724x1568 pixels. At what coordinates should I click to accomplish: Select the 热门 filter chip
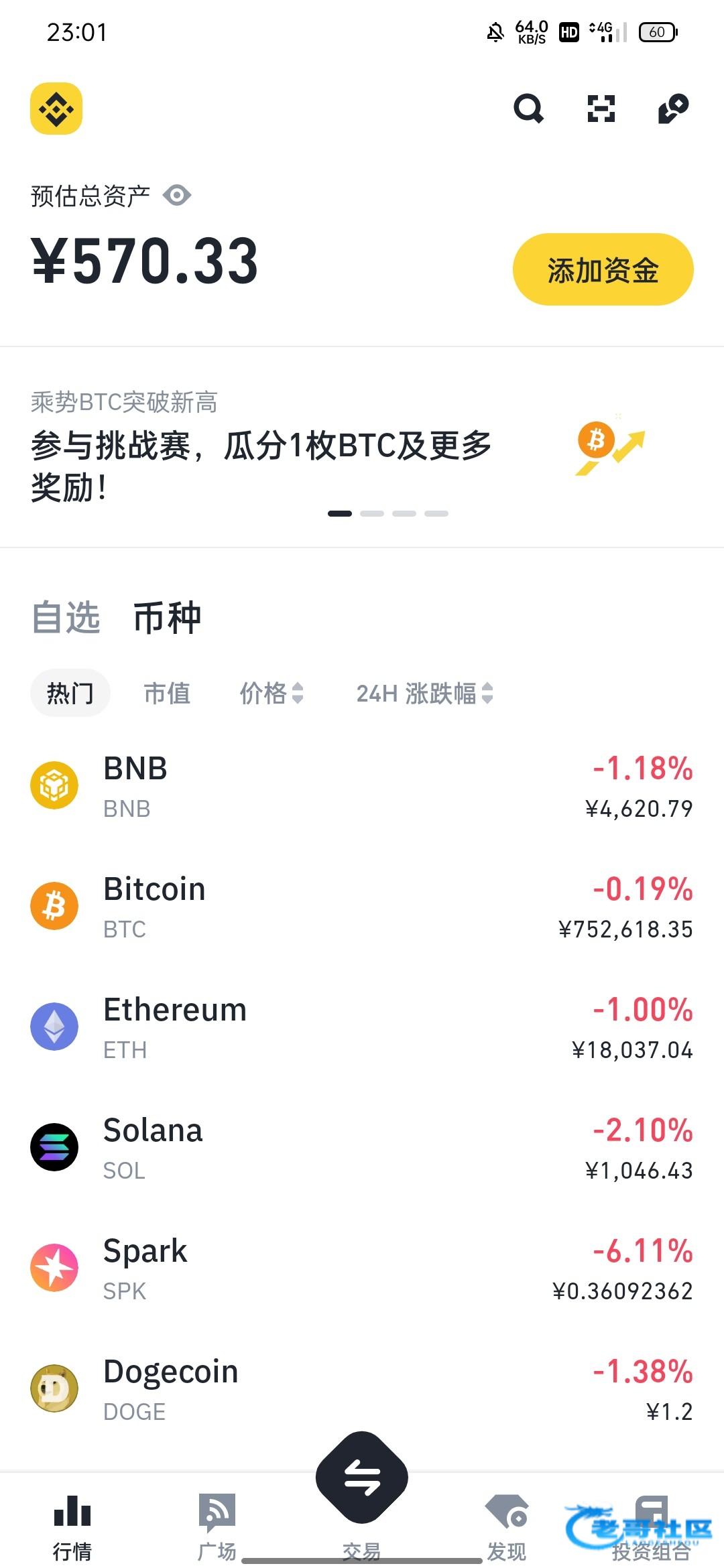pyautogui.click(x=70, y=693)
